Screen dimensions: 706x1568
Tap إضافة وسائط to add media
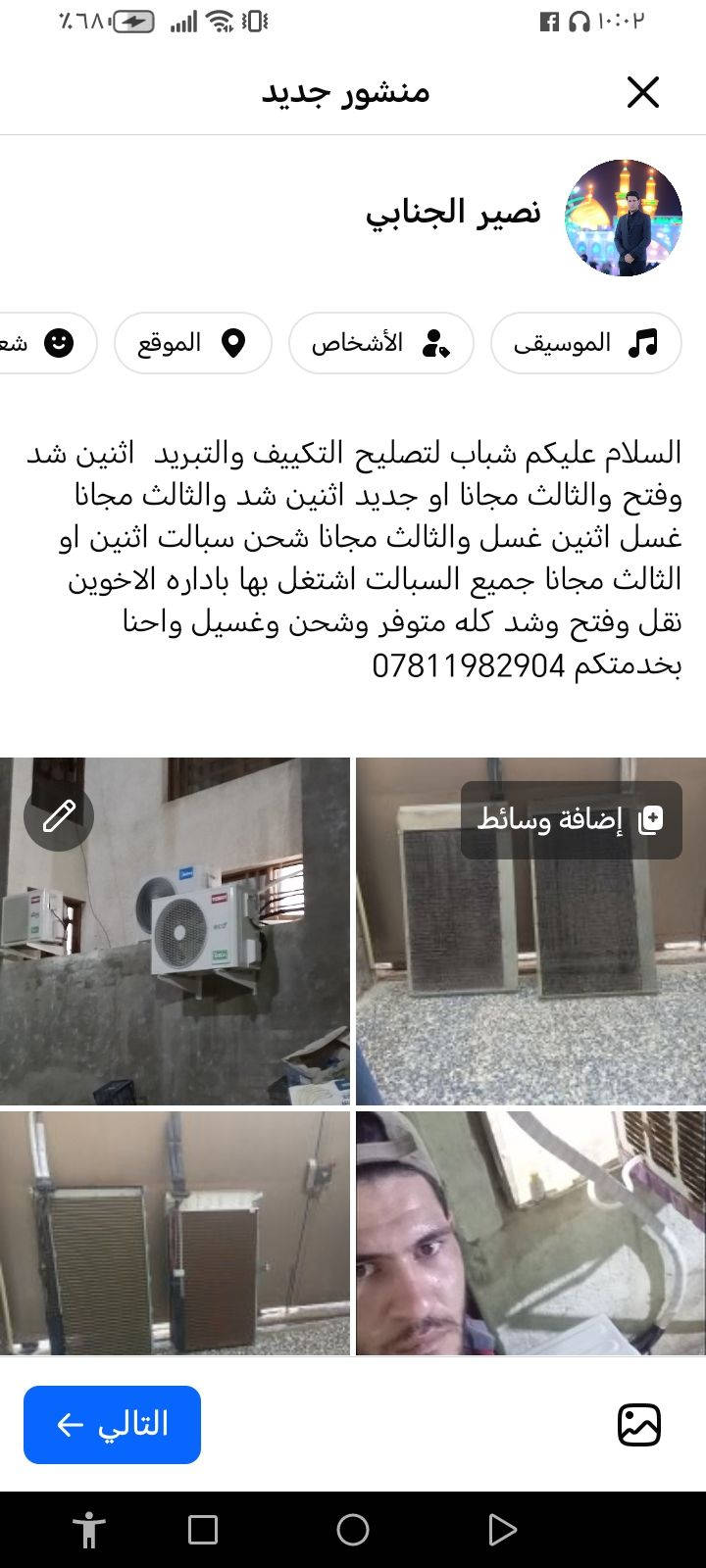click(571, 820)
